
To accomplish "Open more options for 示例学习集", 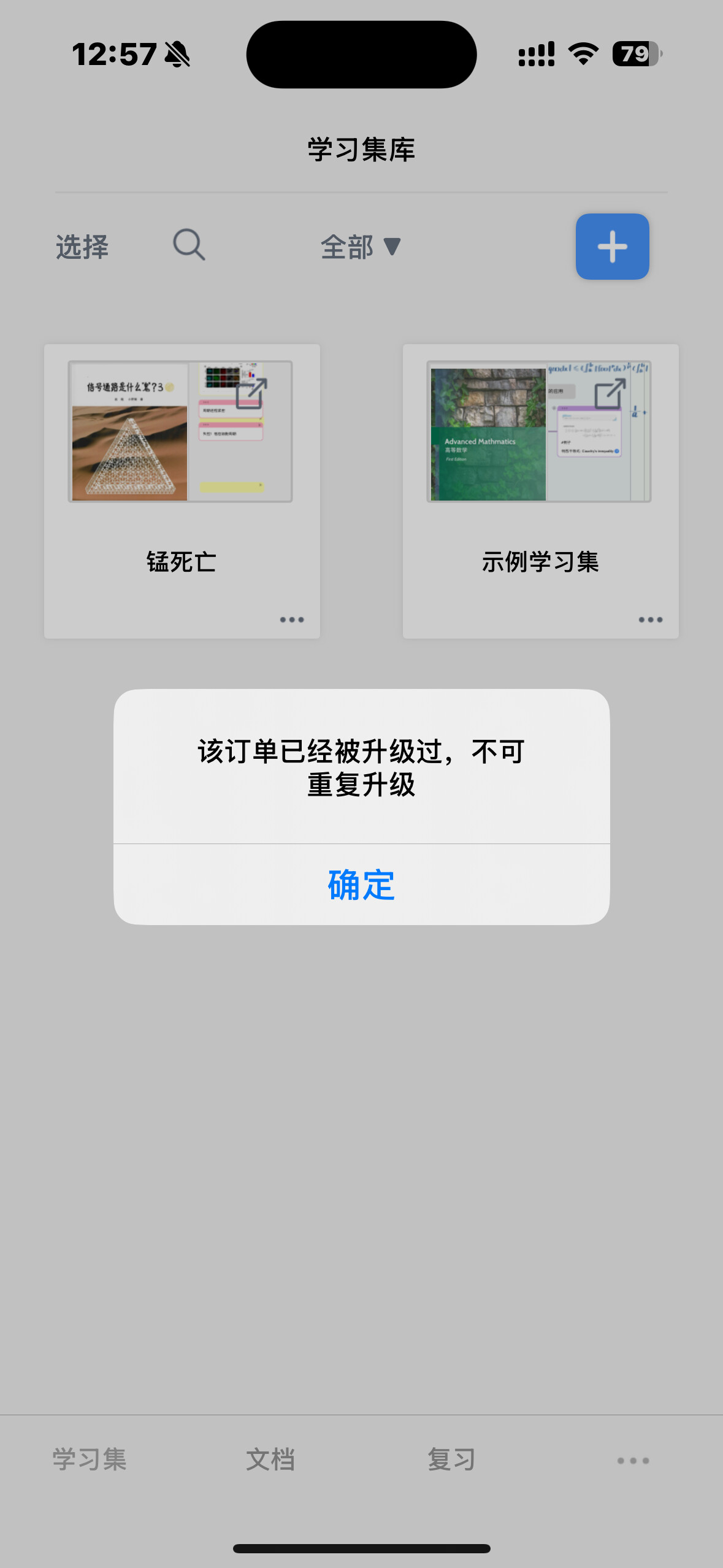I will [650, 620].
